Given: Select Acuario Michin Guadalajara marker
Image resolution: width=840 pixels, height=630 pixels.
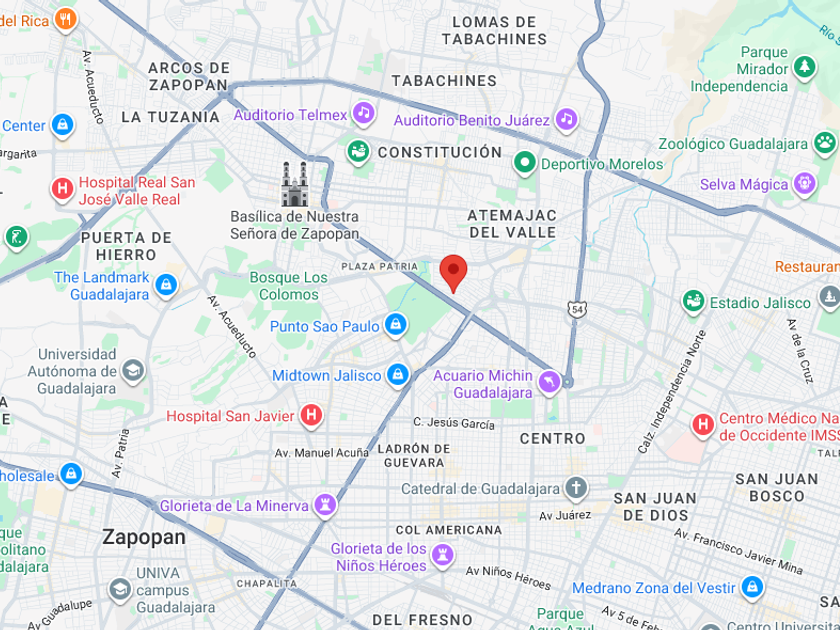Looking at the screenshot, I should [550, 382].
